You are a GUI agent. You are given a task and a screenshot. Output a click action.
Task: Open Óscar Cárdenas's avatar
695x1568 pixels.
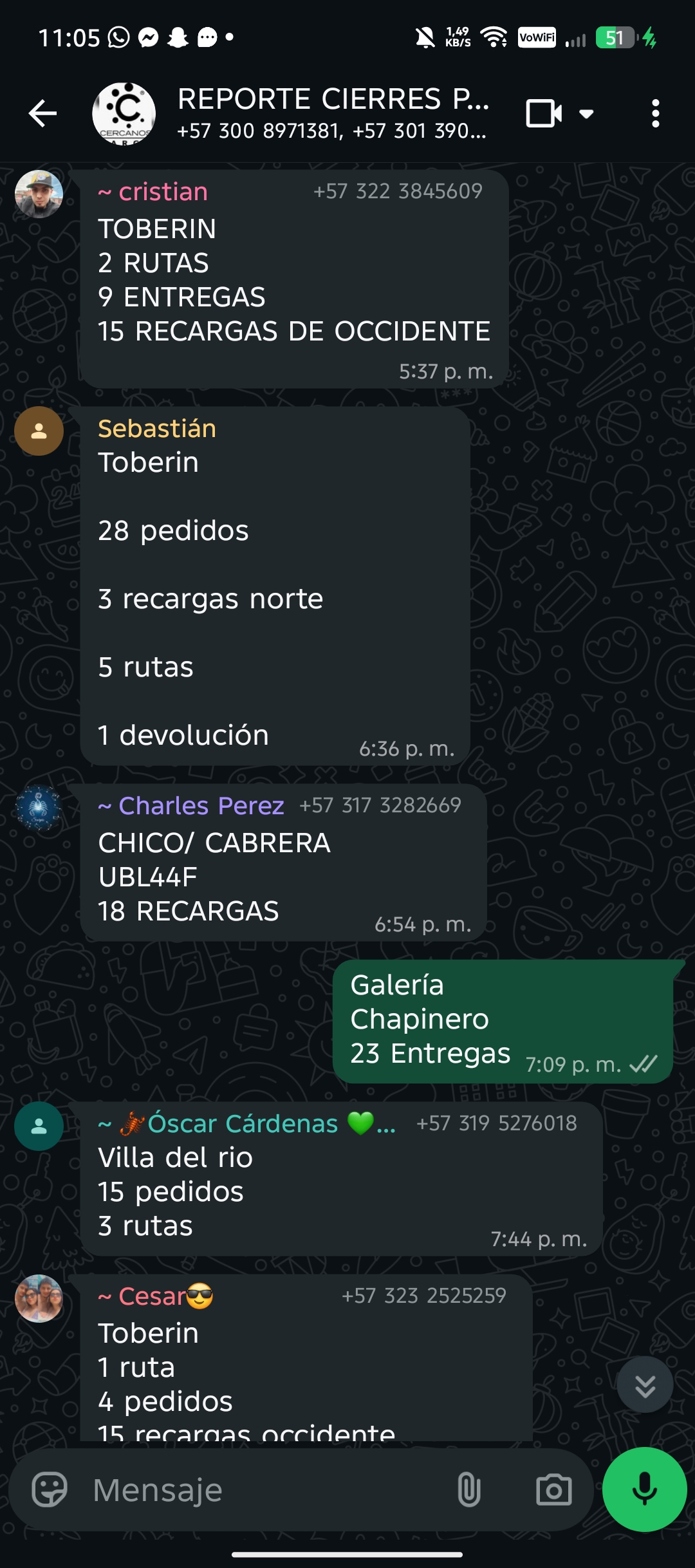click(39, 1126)
